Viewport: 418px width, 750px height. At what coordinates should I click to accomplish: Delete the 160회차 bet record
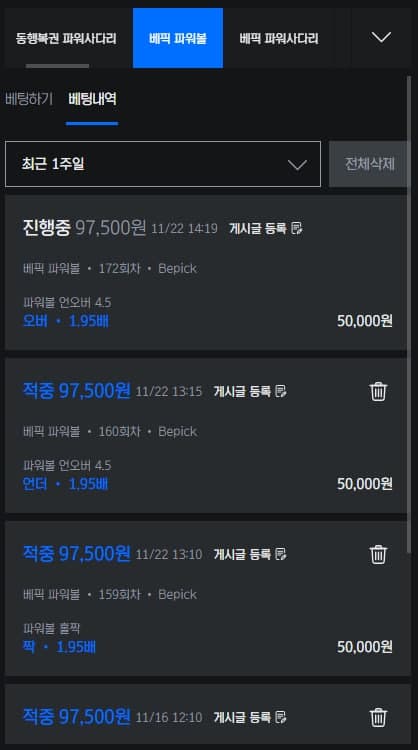pyautogui.click(x=378, y=391)
